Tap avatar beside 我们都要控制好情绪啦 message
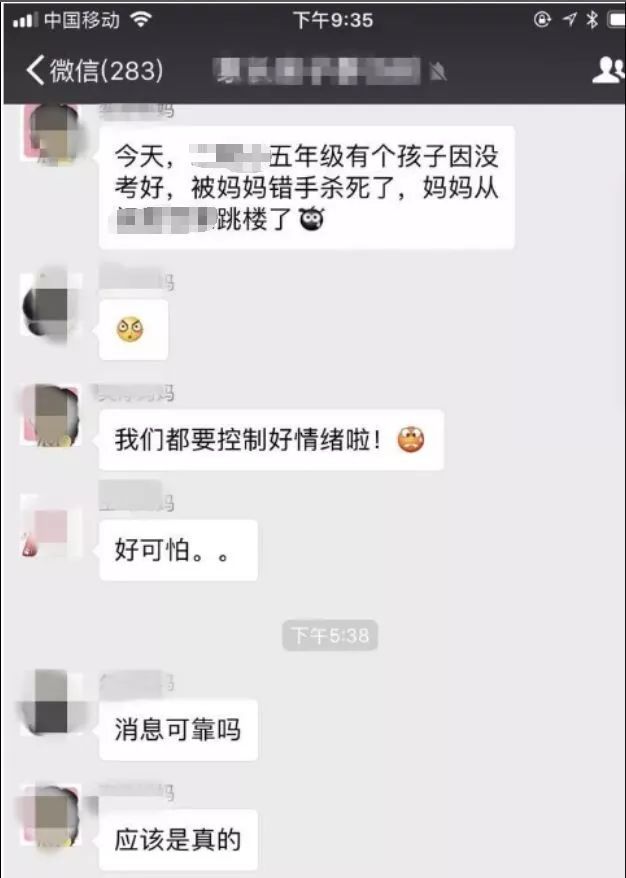 pos(52,415)
